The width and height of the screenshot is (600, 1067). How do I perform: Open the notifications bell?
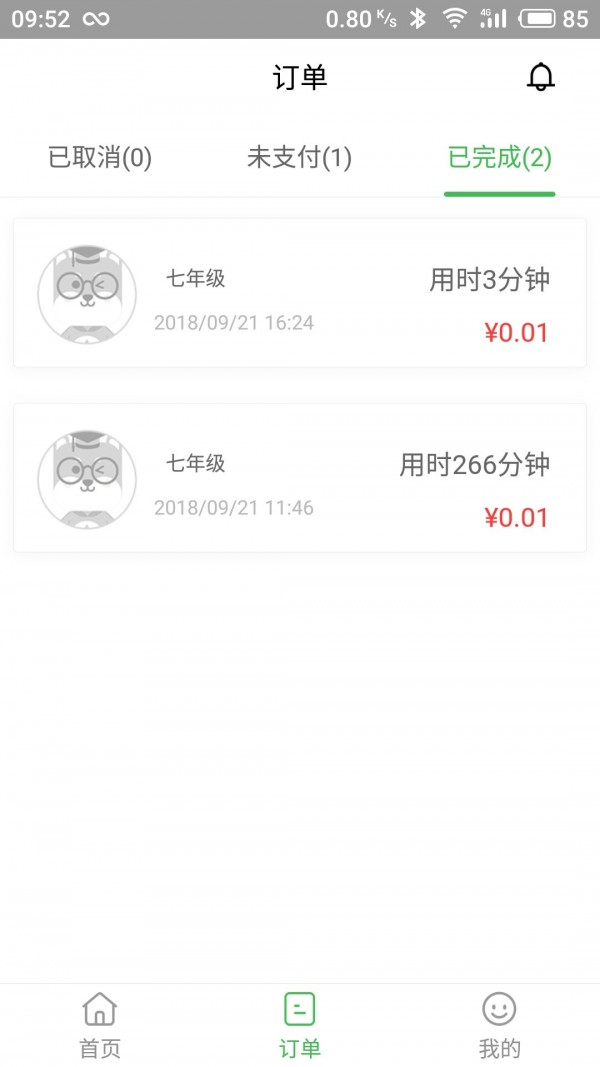[541, 77]
